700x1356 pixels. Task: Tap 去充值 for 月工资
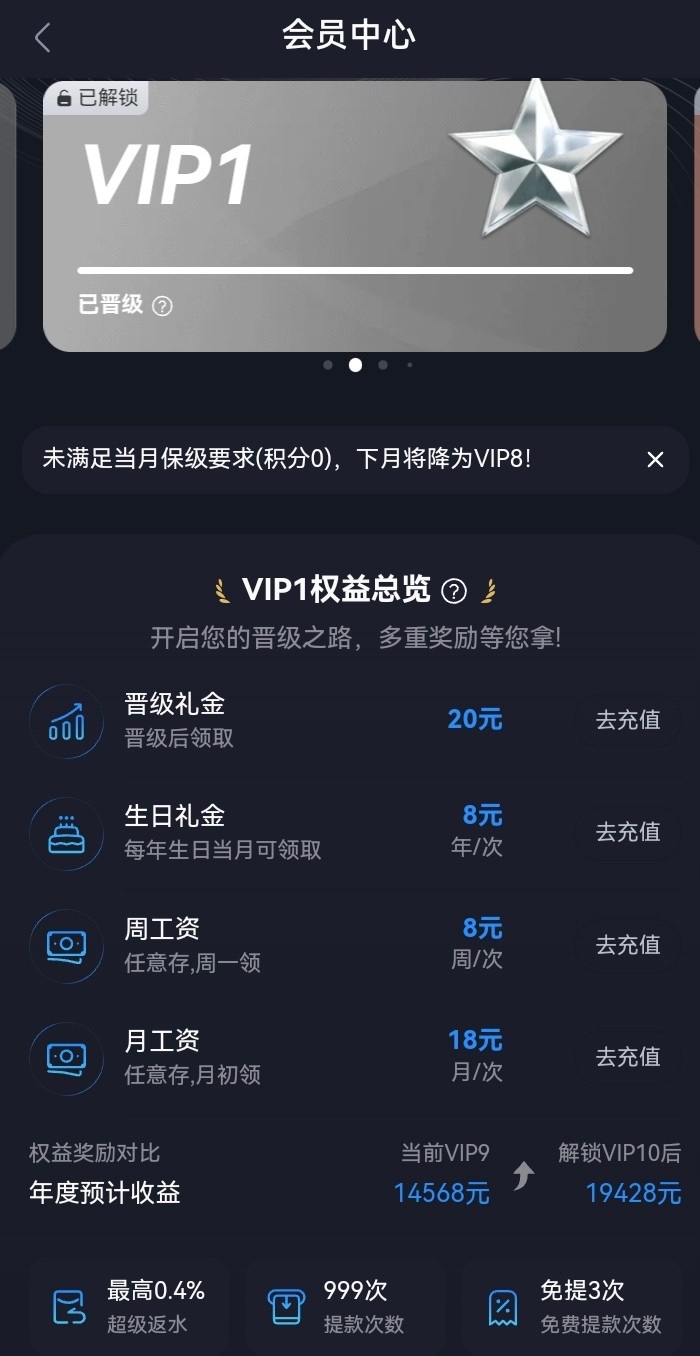point(628,1057)
